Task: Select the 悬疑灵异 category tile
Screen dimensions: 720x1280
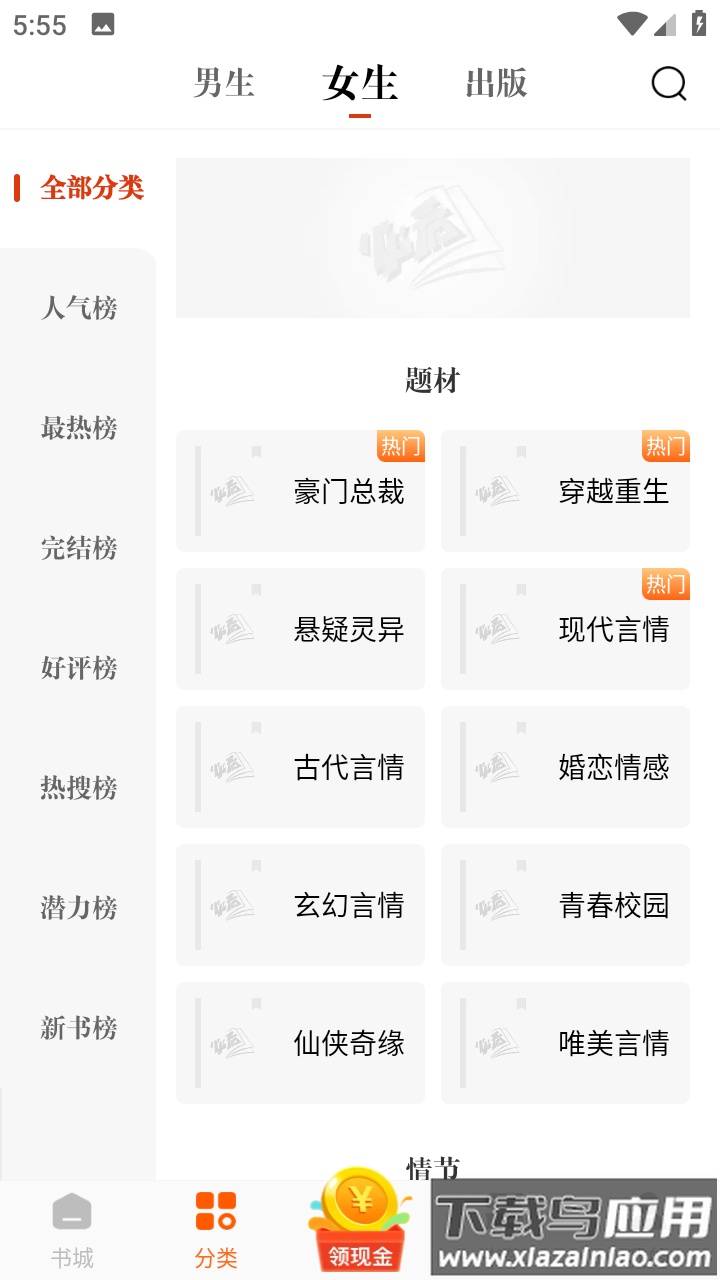Action: point(300,628)
